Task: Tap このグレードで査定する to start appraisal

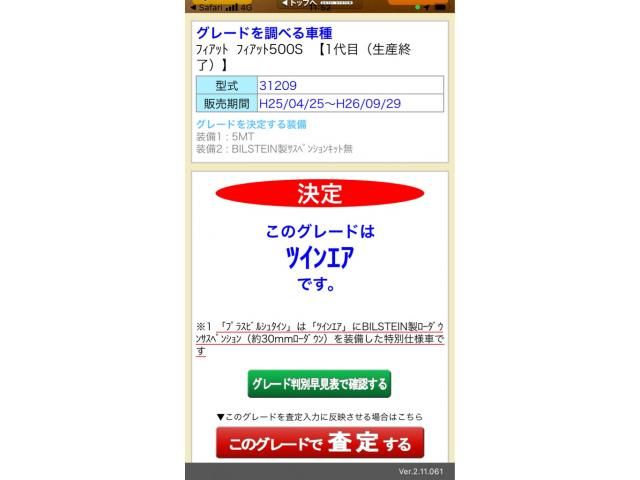Action: point(320,443)
